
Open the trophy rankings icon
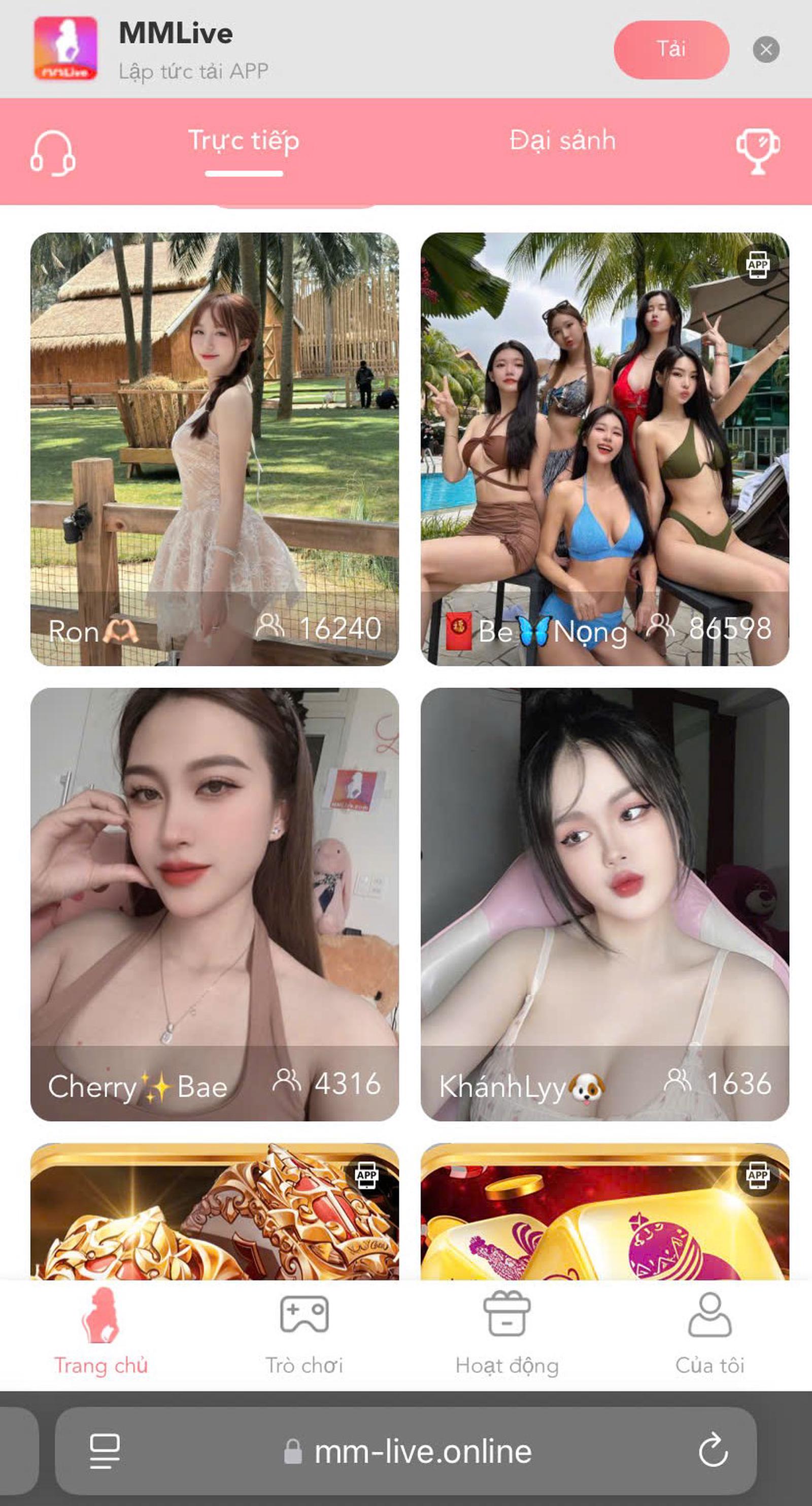pos(758,151)
